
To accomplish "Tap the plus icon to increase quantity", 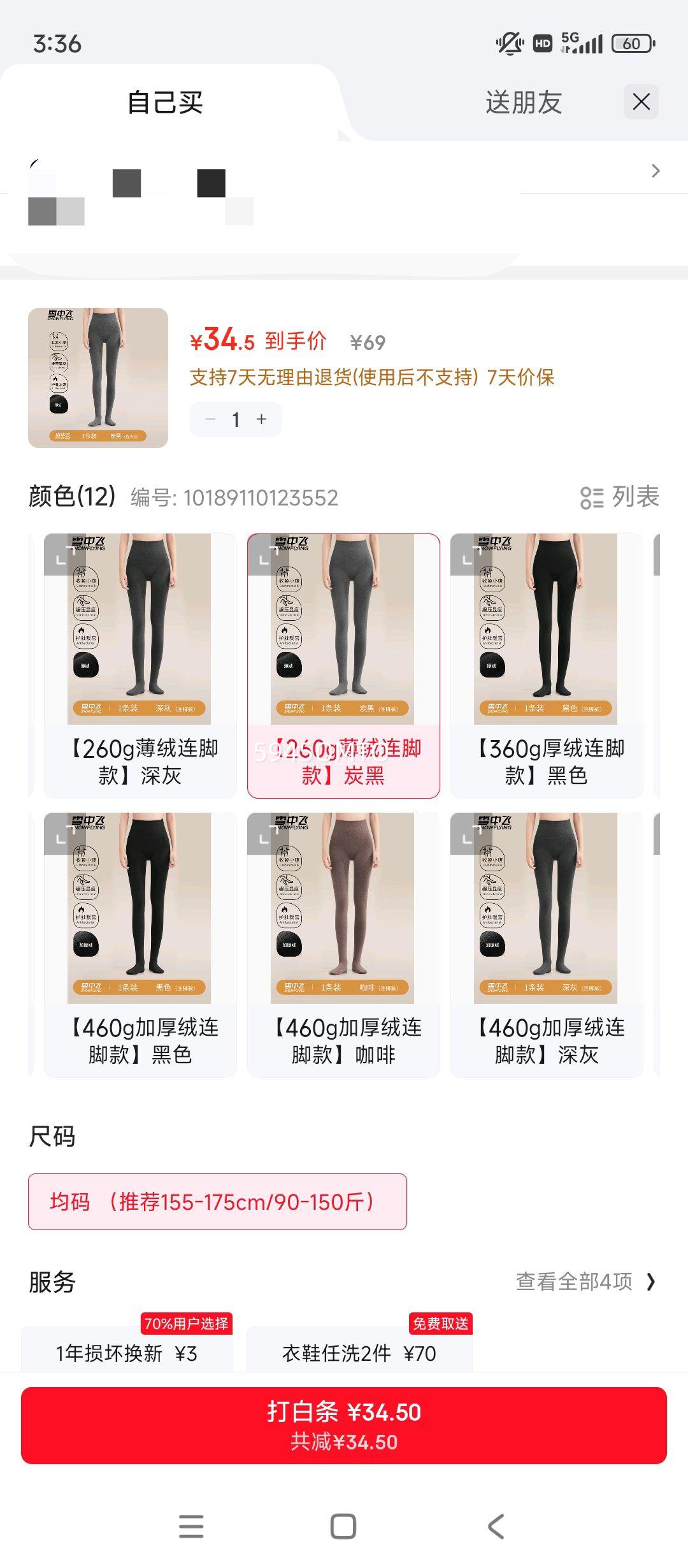I will pyautogui.click(x=261, y=419).
